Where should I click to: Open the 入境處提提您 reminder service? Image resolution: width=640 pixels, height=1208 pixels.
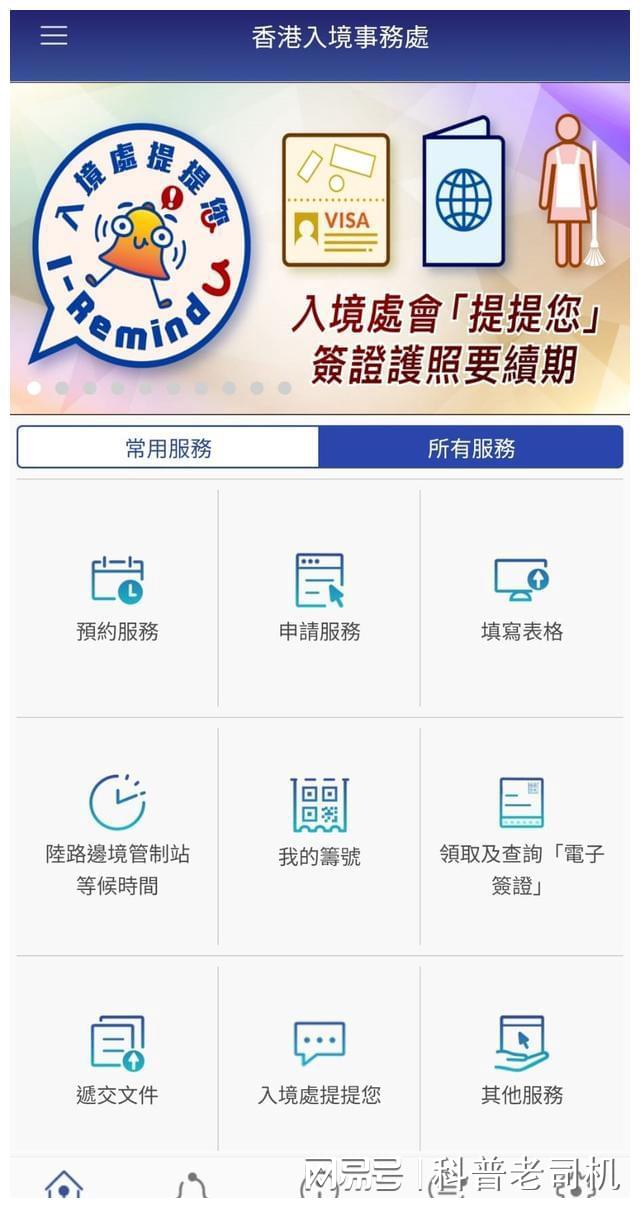[x=320, y=1060]
